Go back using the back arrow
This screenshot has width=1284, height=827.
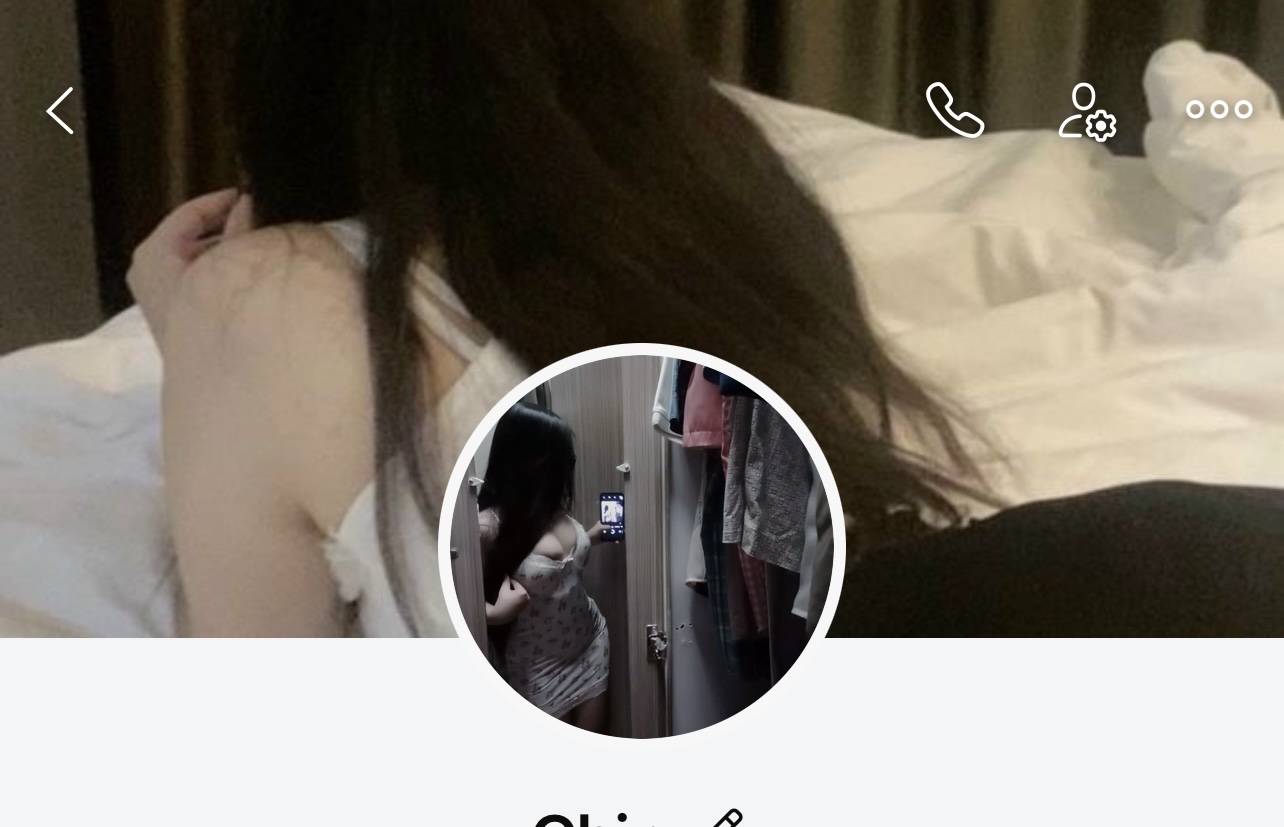click(59, 110)
